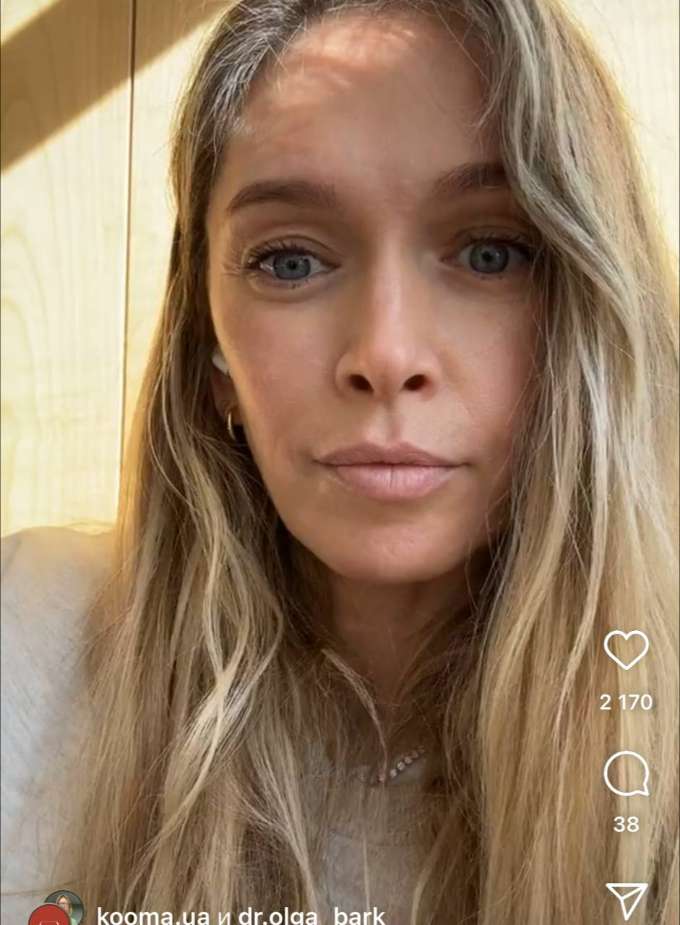The height and width of the screenshot is (925, 680).
Task: Share the reel via the paper plane icon
Action: pos(627,900)
